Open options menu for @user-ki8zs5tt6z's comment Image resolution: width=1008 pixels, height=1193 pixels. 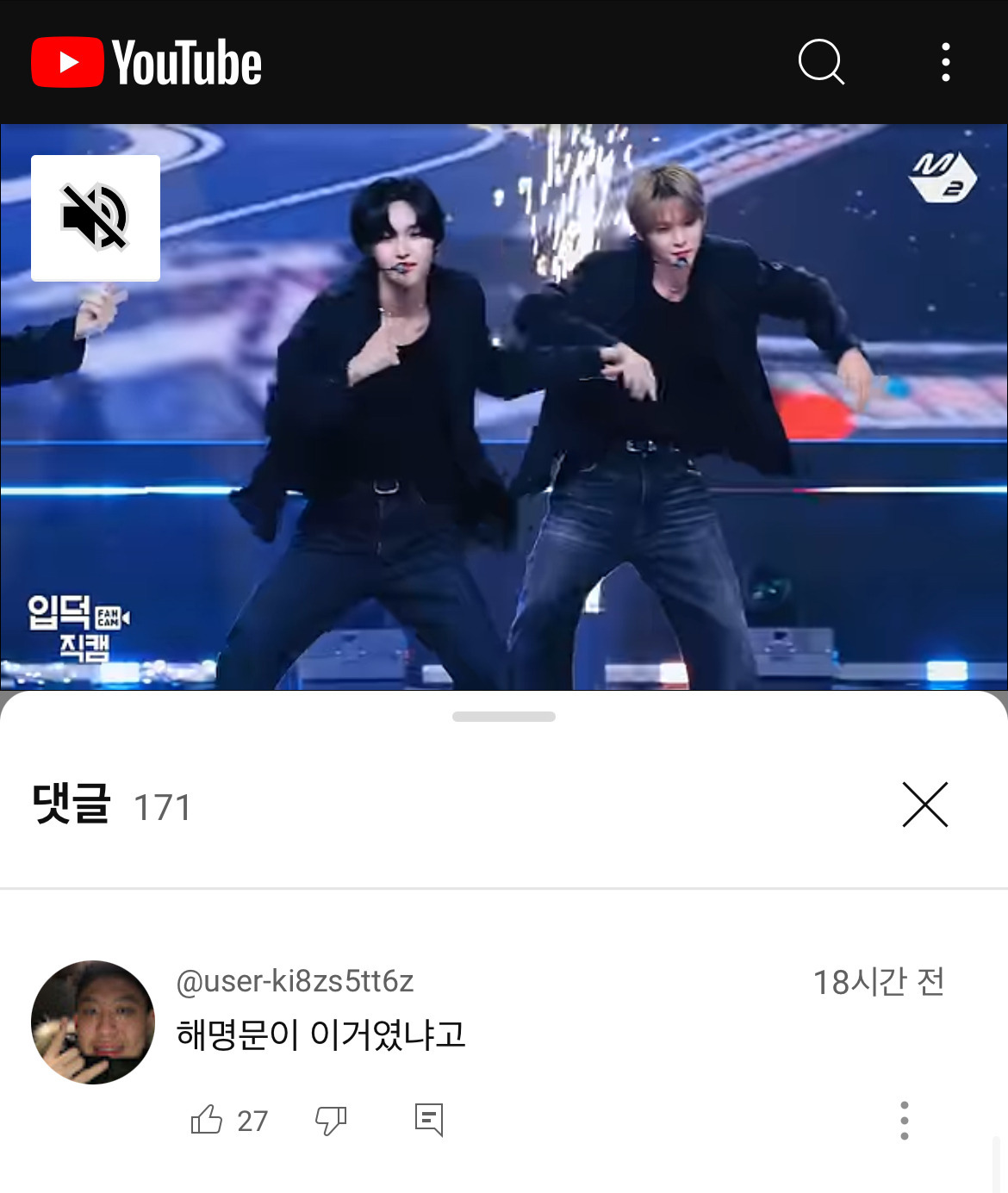click(904, 1120)
